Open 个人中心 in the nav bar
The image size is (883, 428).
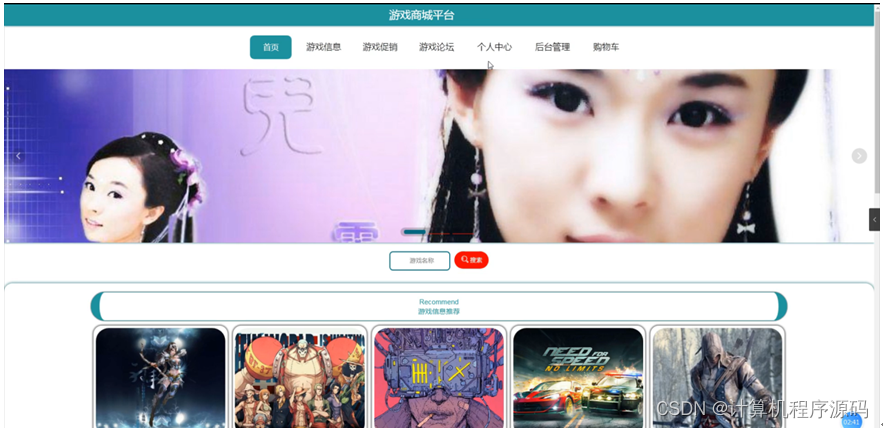click(x=494, y=47)
